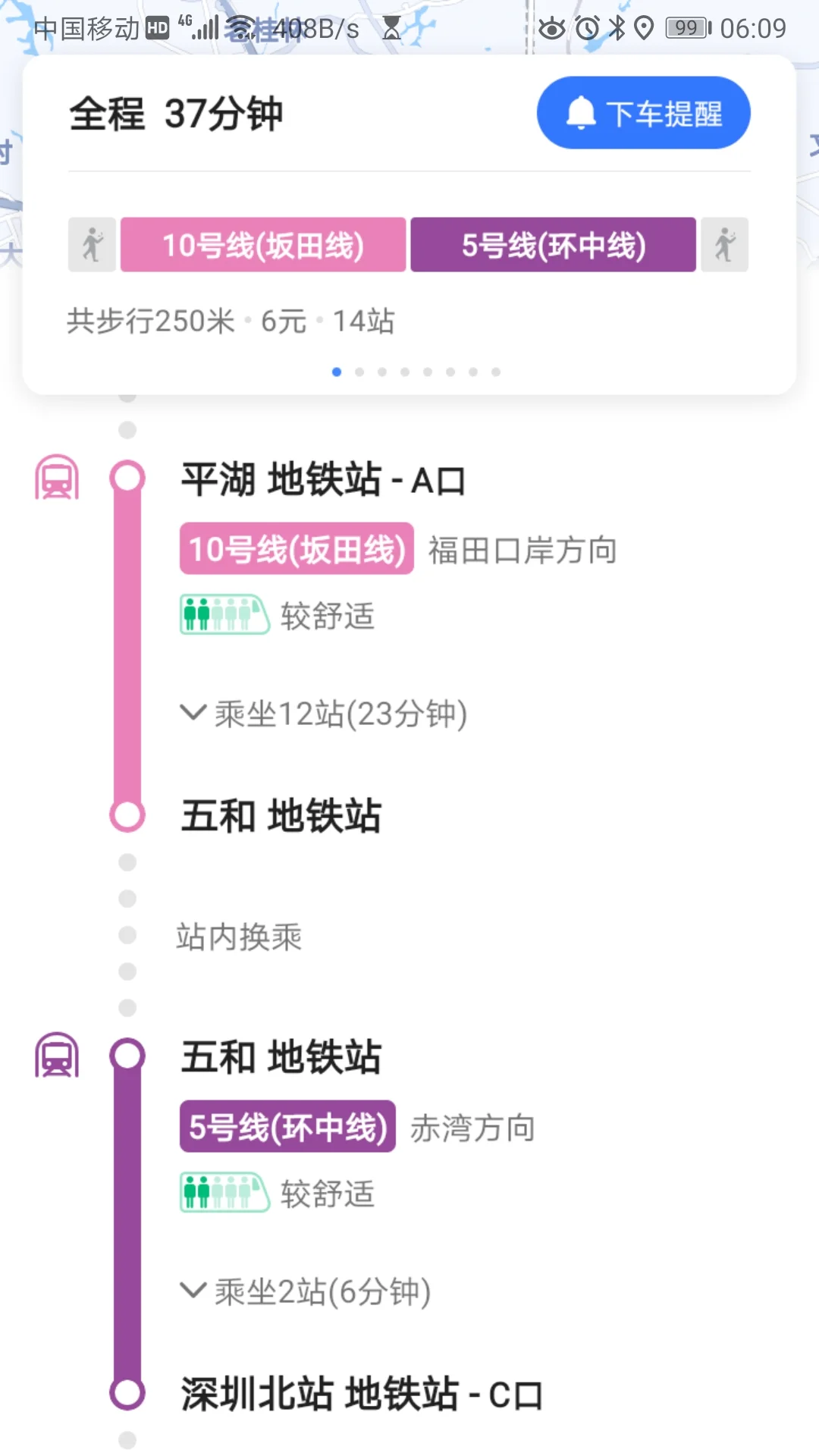The width and height of the screenshot is (819, 1456).
Task: Select the pink metro train icon at 平湖站
Action: (x=57, y=478)
